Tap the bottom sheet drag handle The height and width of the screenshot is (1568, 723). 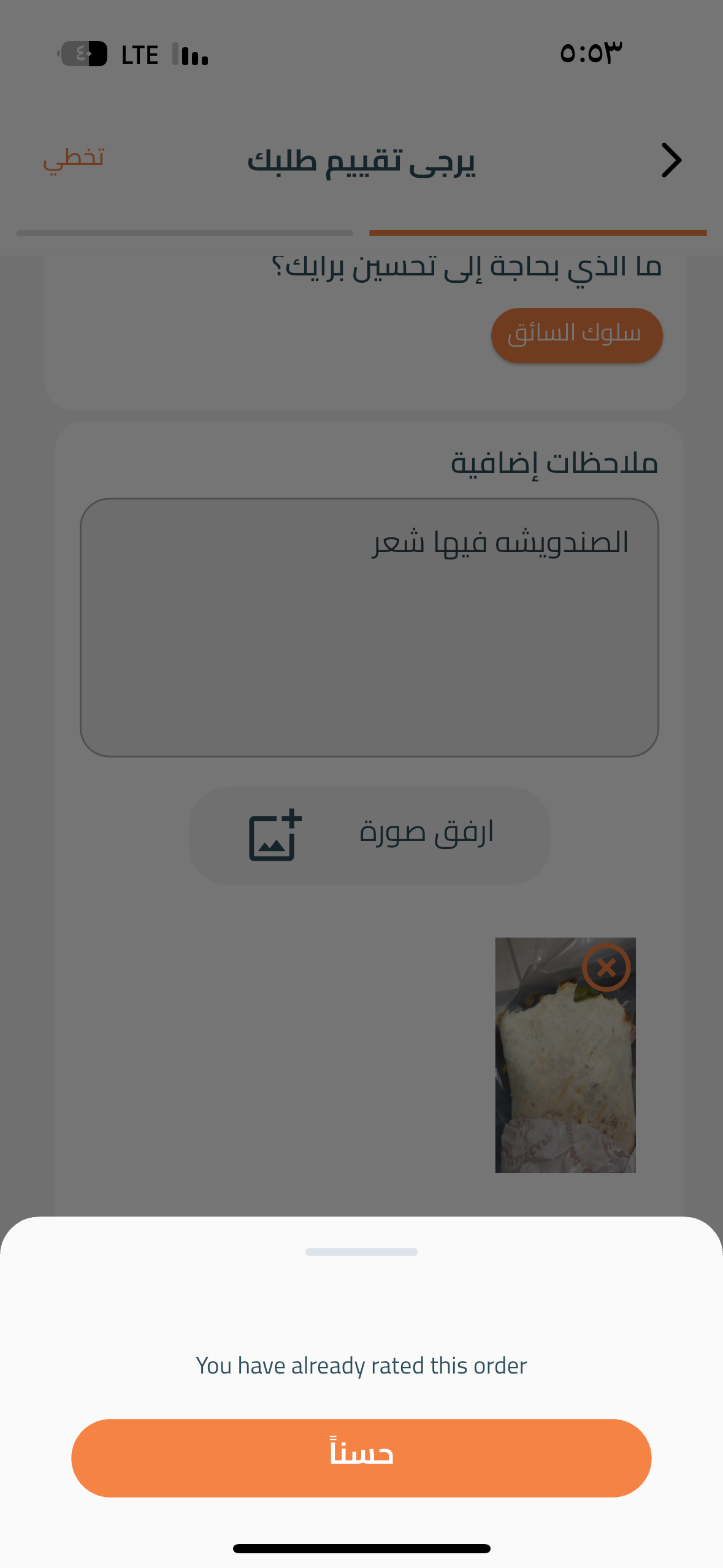click(x=361, y=1251)
